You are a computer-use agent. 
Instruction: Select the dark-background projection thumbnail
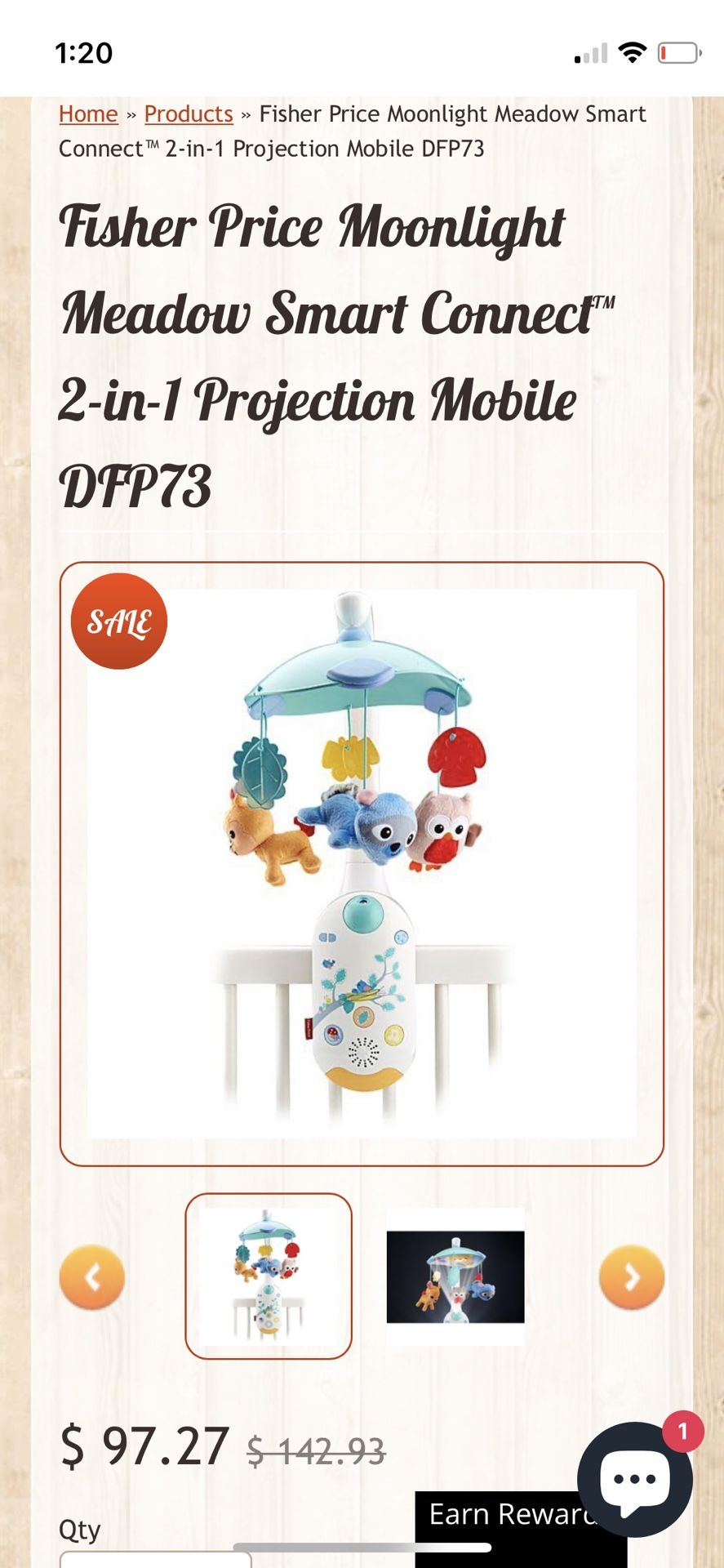pyautogui.click(x=455, y=1276)
